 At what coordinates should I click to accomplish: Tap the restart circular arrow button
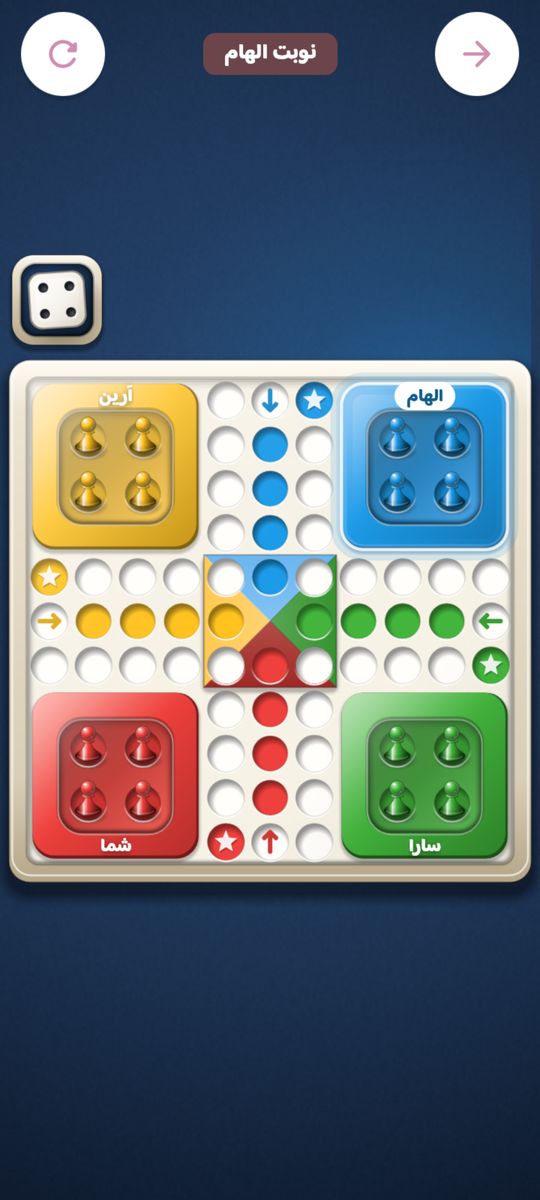tap(63, 54)
